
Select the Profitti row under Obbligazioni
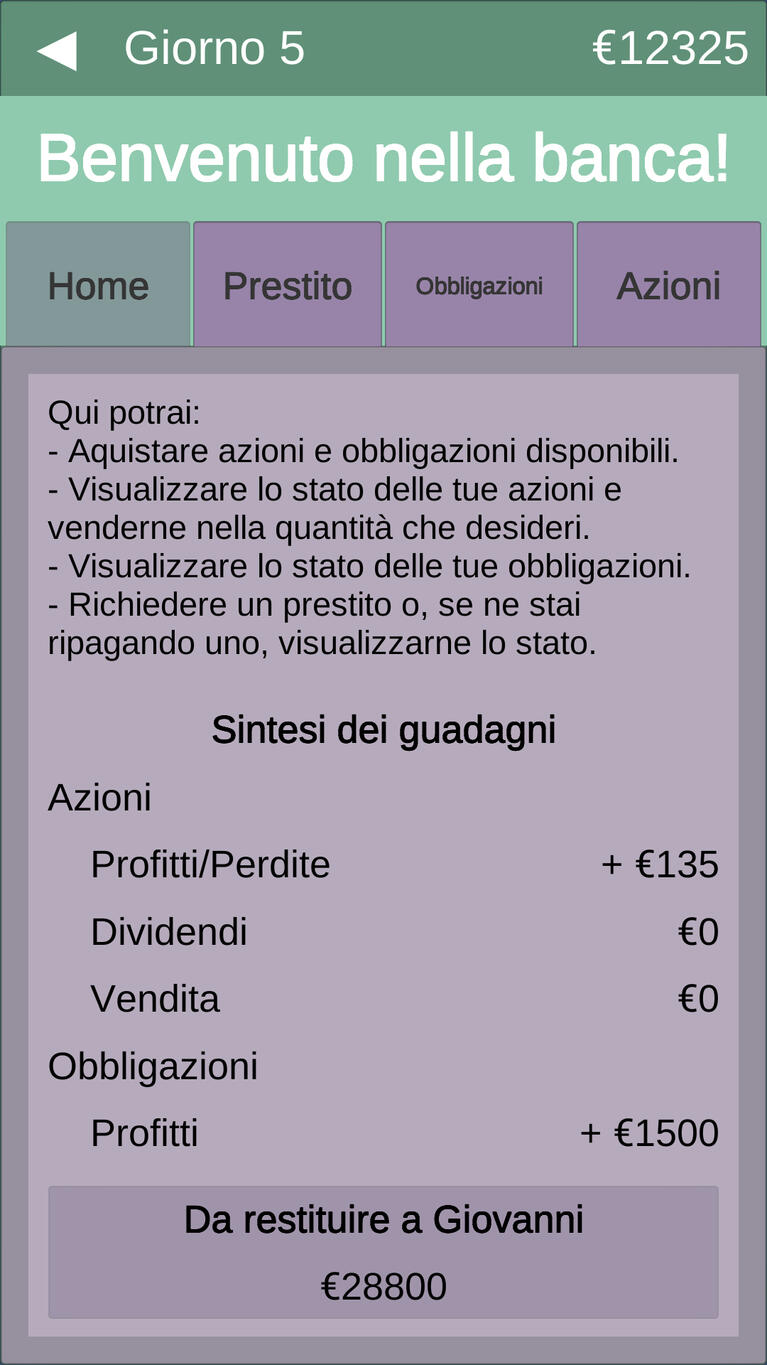(x=145, y=1133)
